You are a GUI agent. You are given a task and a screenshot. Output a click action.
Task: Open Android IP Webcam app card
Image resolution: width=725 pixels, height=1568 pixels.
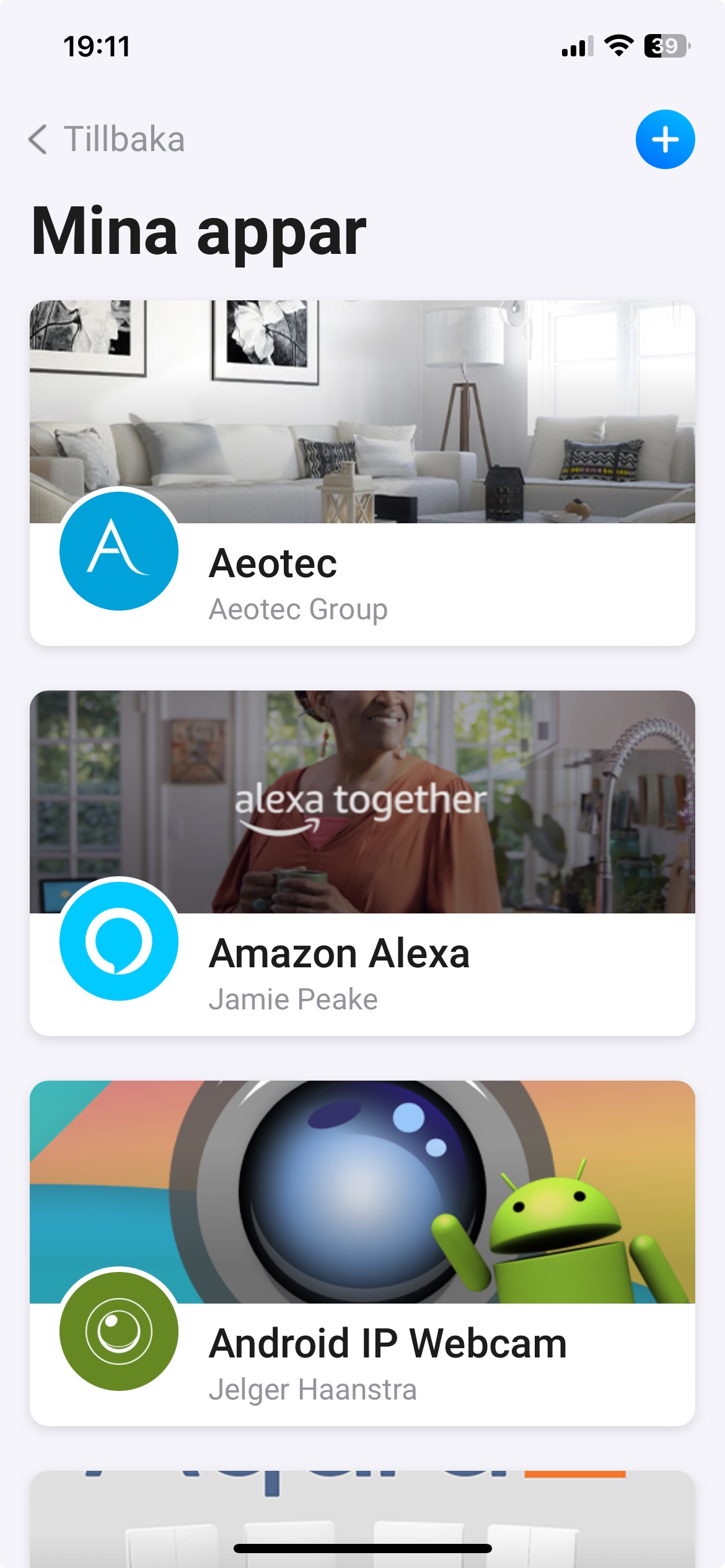coord(362,1253)
